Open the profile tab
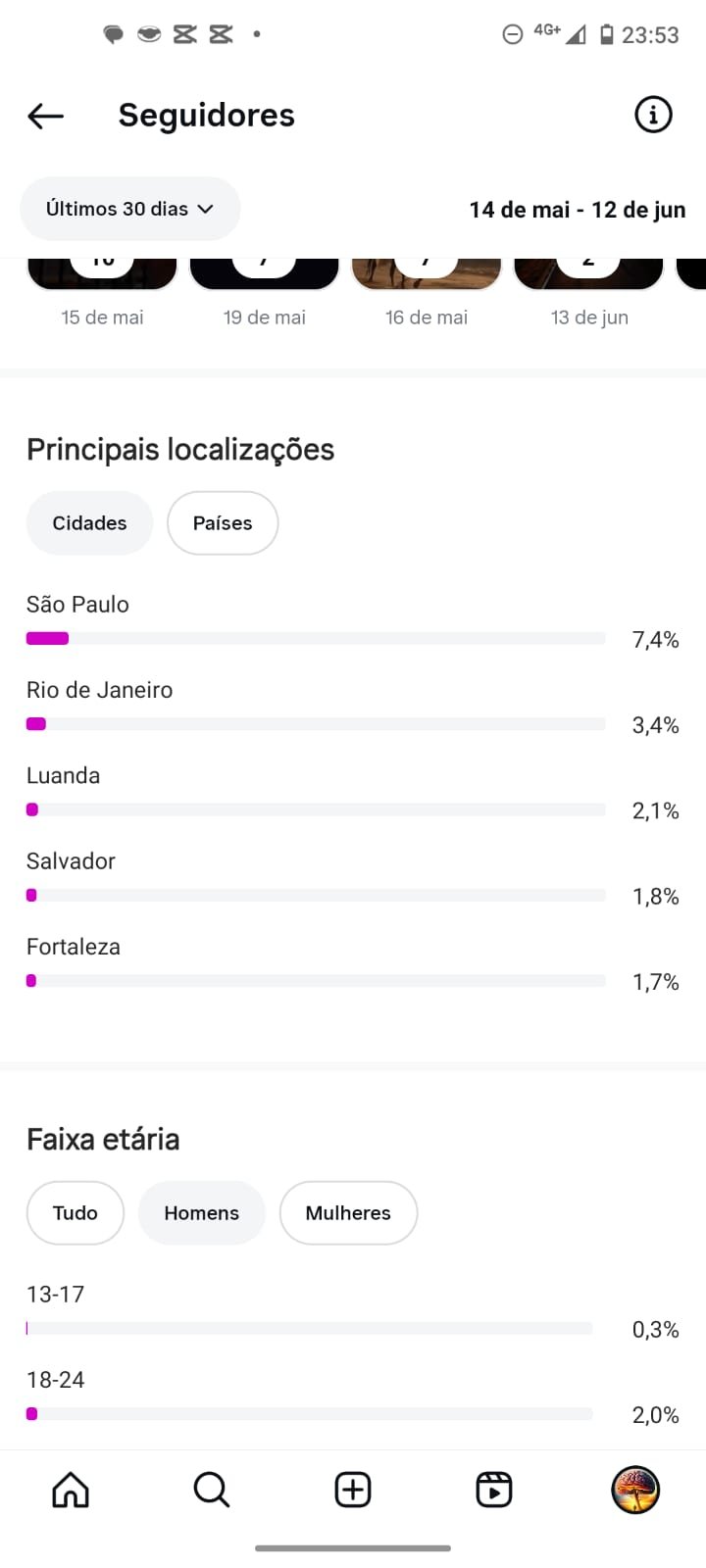 [x=635, y=1490]
